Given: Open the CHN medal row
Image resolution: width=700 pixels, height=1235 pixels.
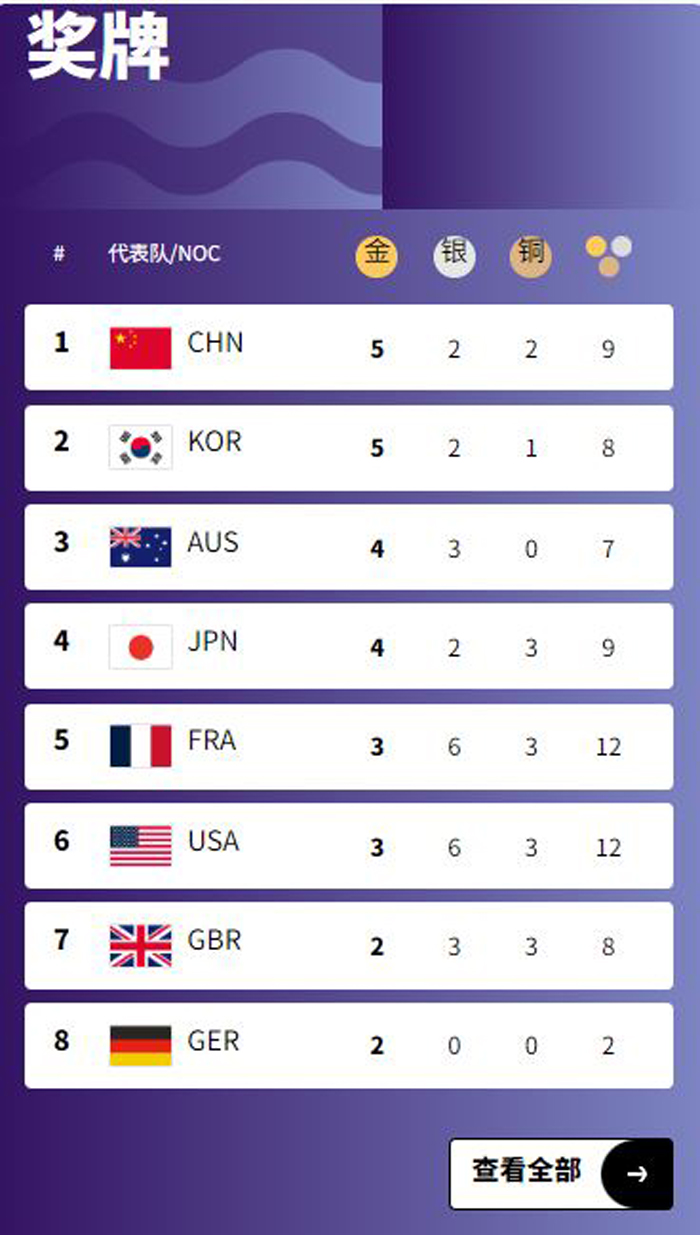Looking at the screenshot, I should point(349,347).
